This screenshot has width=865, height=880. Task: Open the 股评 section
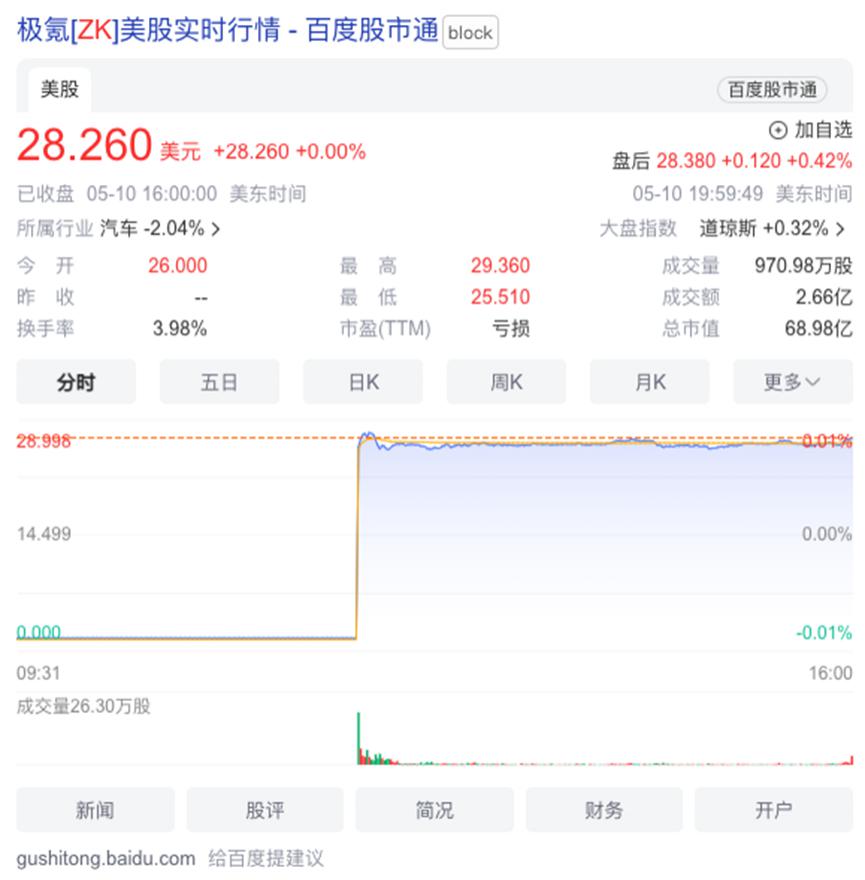click(x=264, y=810)
